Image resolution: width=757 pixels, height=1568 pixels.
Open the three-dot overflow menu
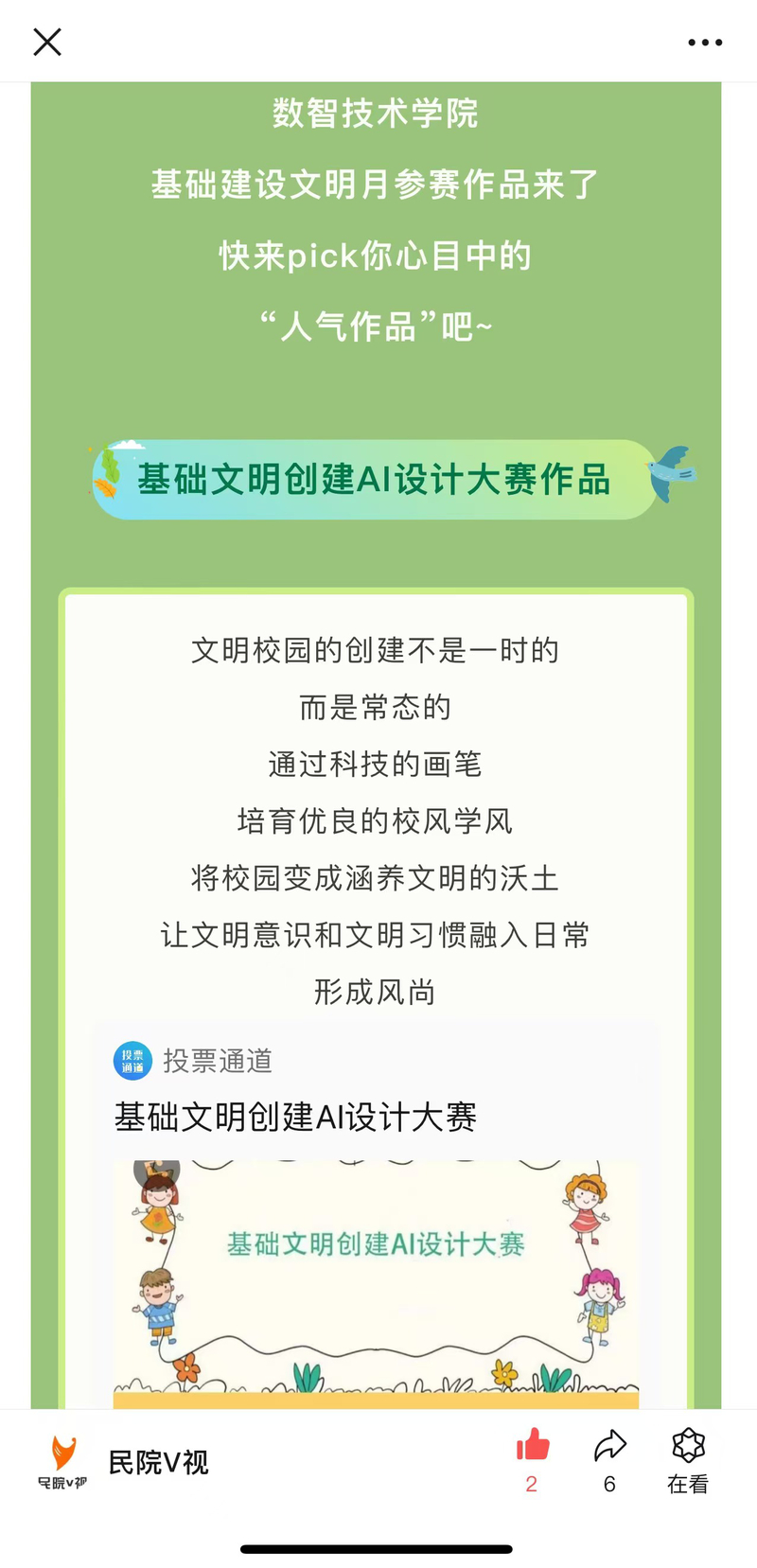(705, 43)
